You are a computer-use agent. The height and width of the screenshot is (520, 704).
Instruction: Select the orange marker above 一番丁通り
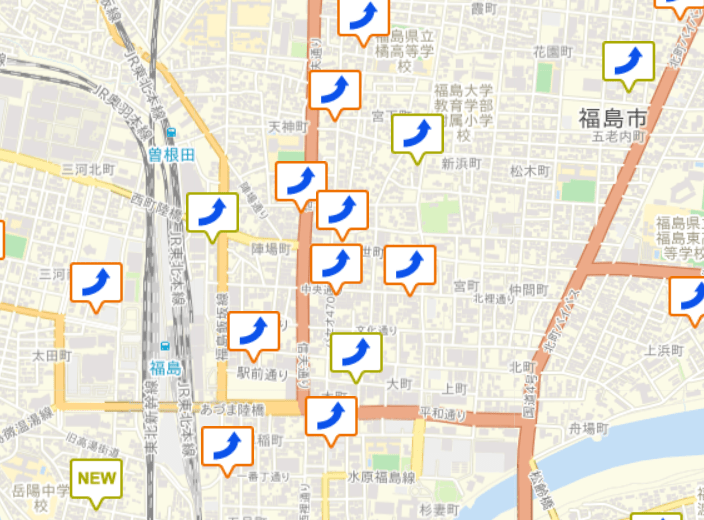228,450
